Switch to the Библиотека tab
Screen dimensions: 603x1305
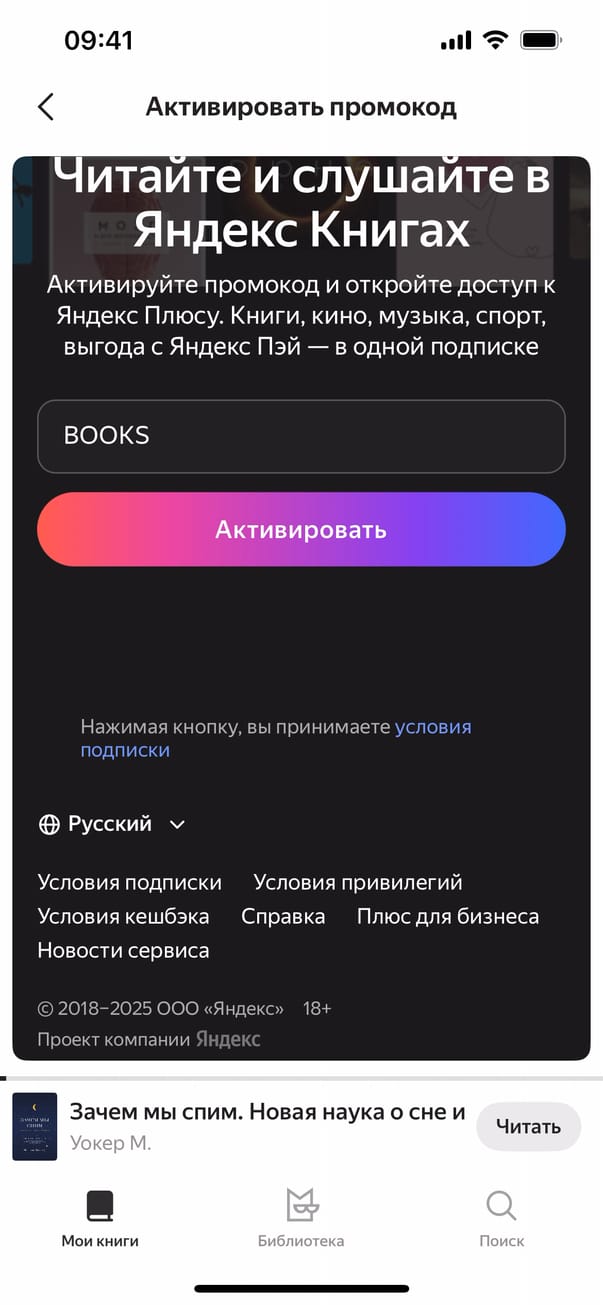[x=301, y=1218]
